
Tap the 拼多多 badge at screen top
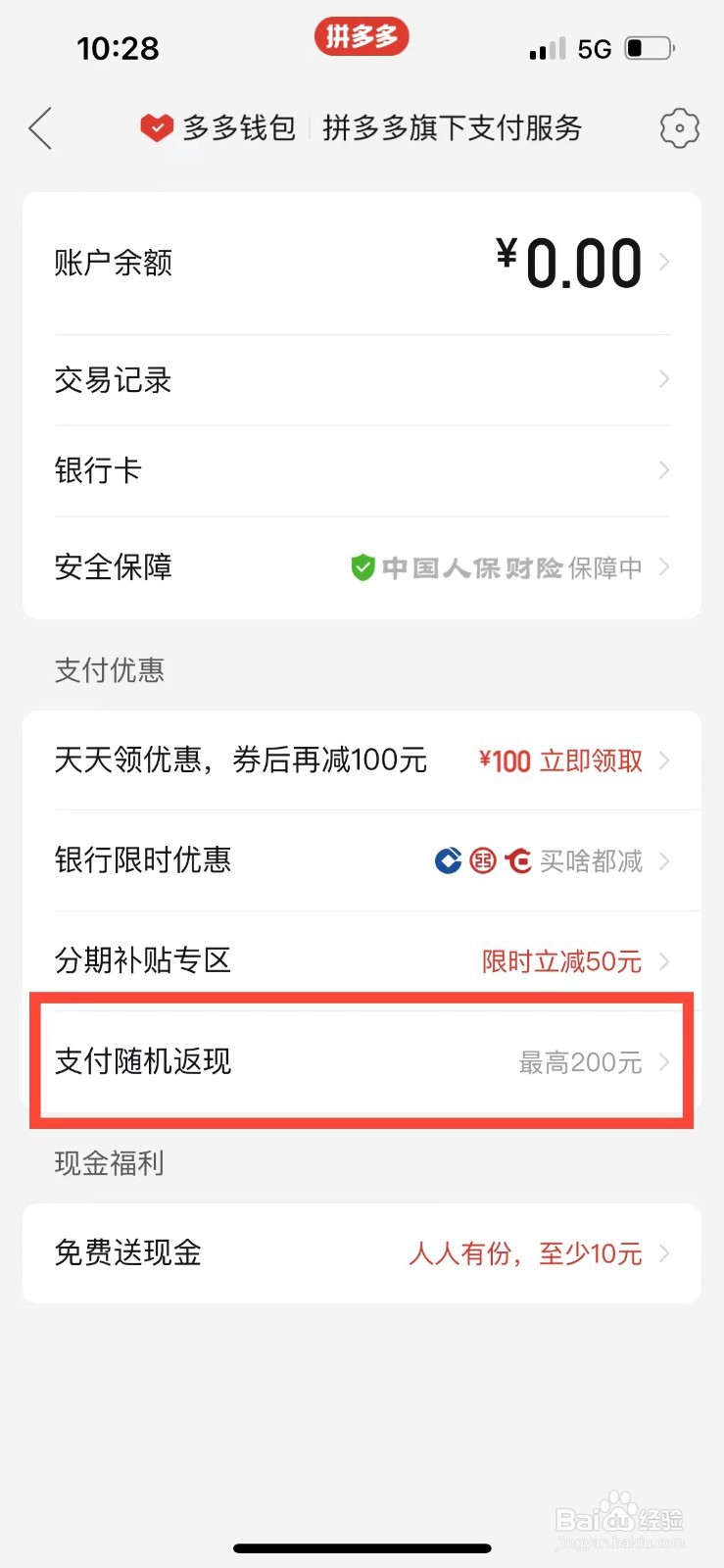coord(362,37)
